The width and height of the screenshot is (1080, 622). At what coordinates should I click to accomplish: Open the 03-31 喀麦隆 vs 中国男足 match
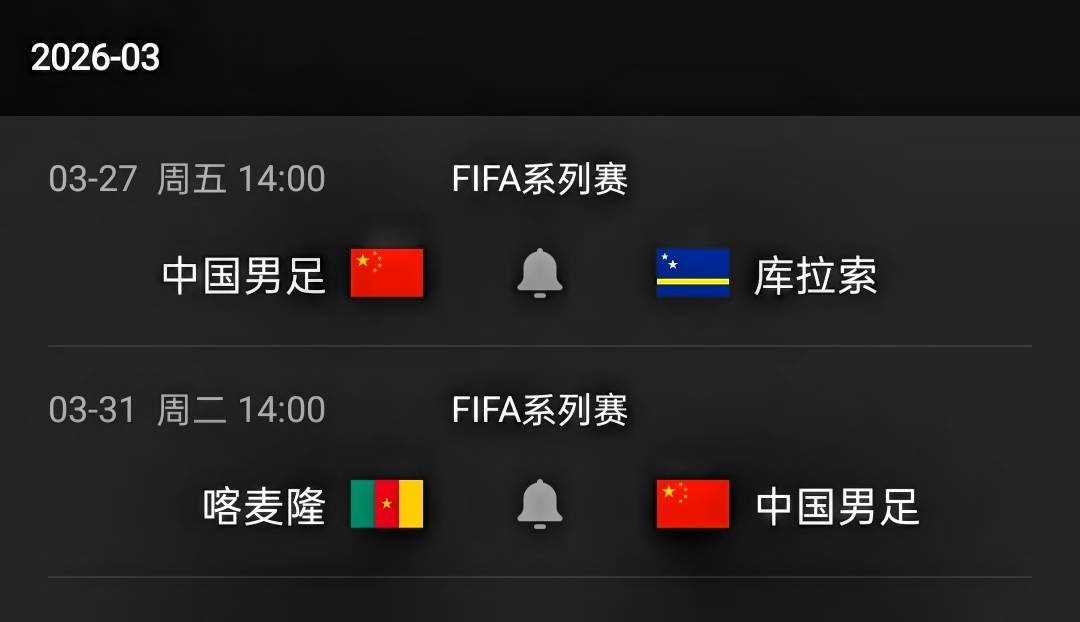(x=265, y=506)
